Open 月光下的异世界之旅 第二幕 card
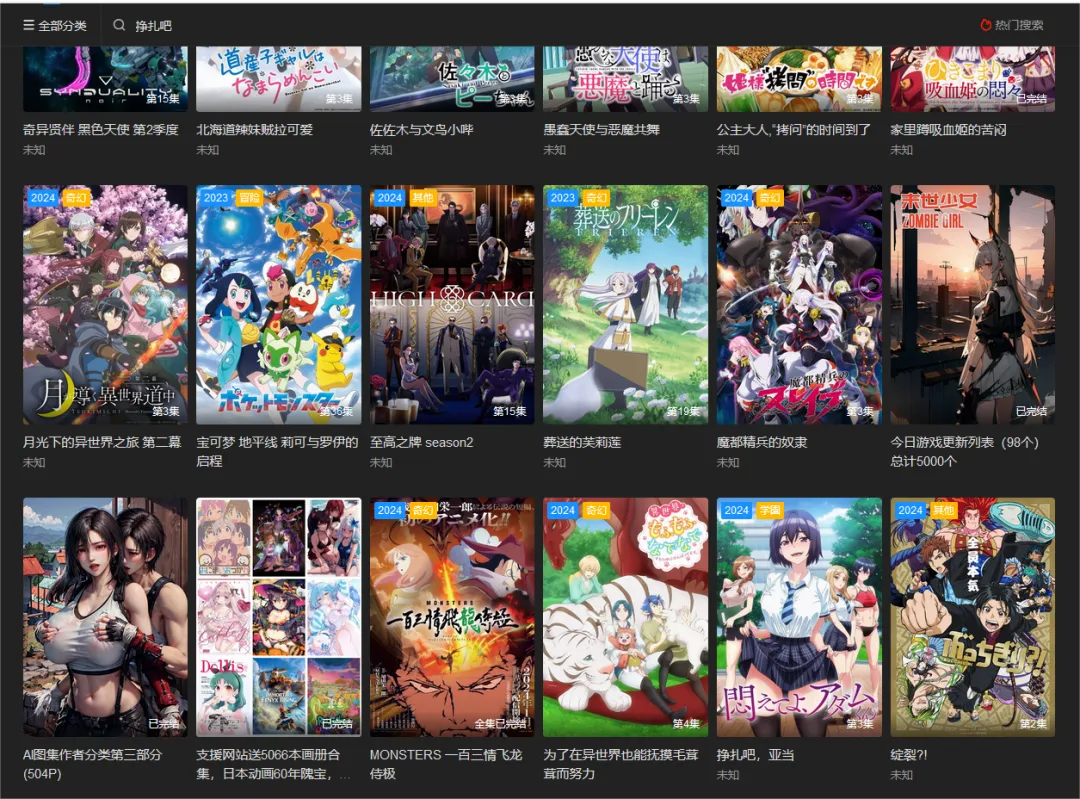The image size is (1080, 799). click(x=105, y=304)
